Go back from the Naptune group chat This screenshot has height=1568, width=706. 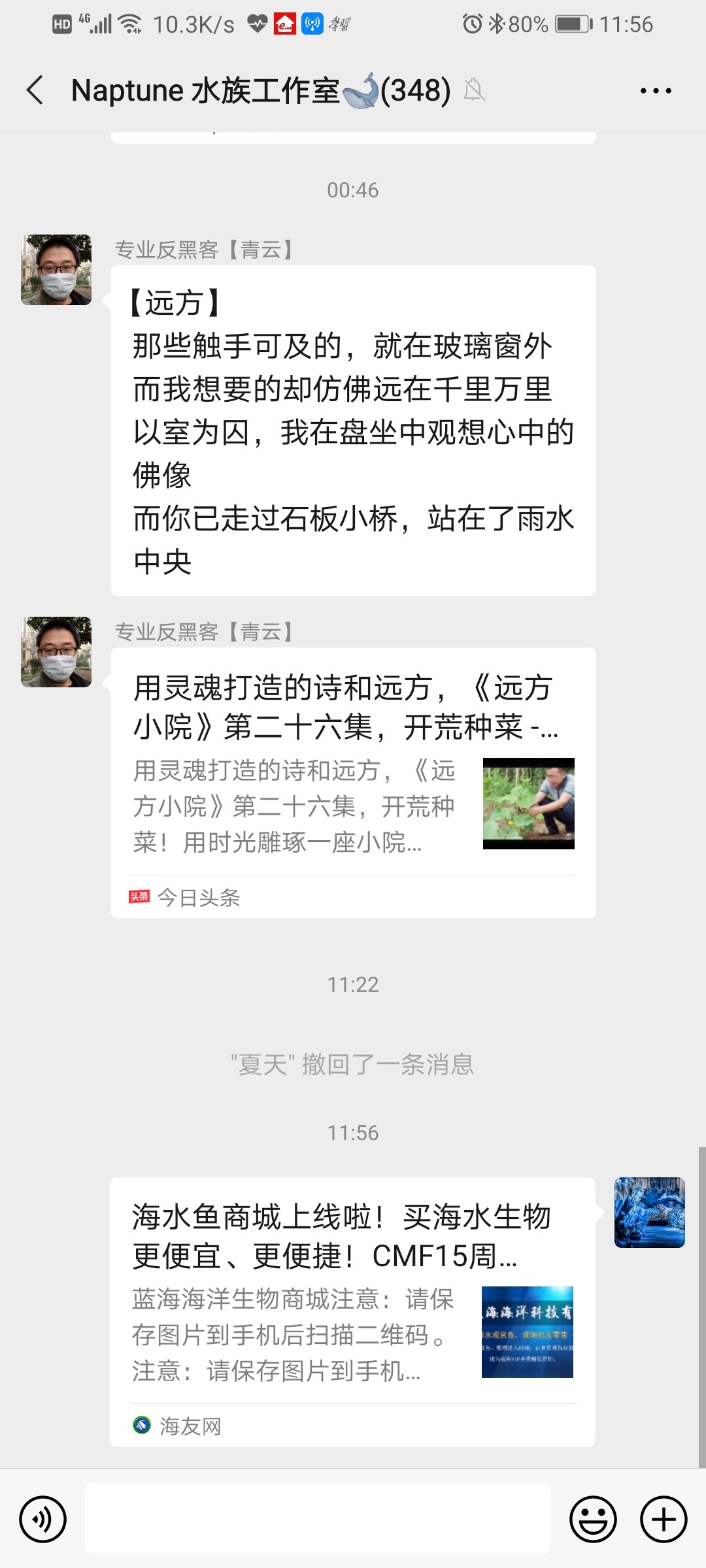pyautogui.click(x=36, y=90)
